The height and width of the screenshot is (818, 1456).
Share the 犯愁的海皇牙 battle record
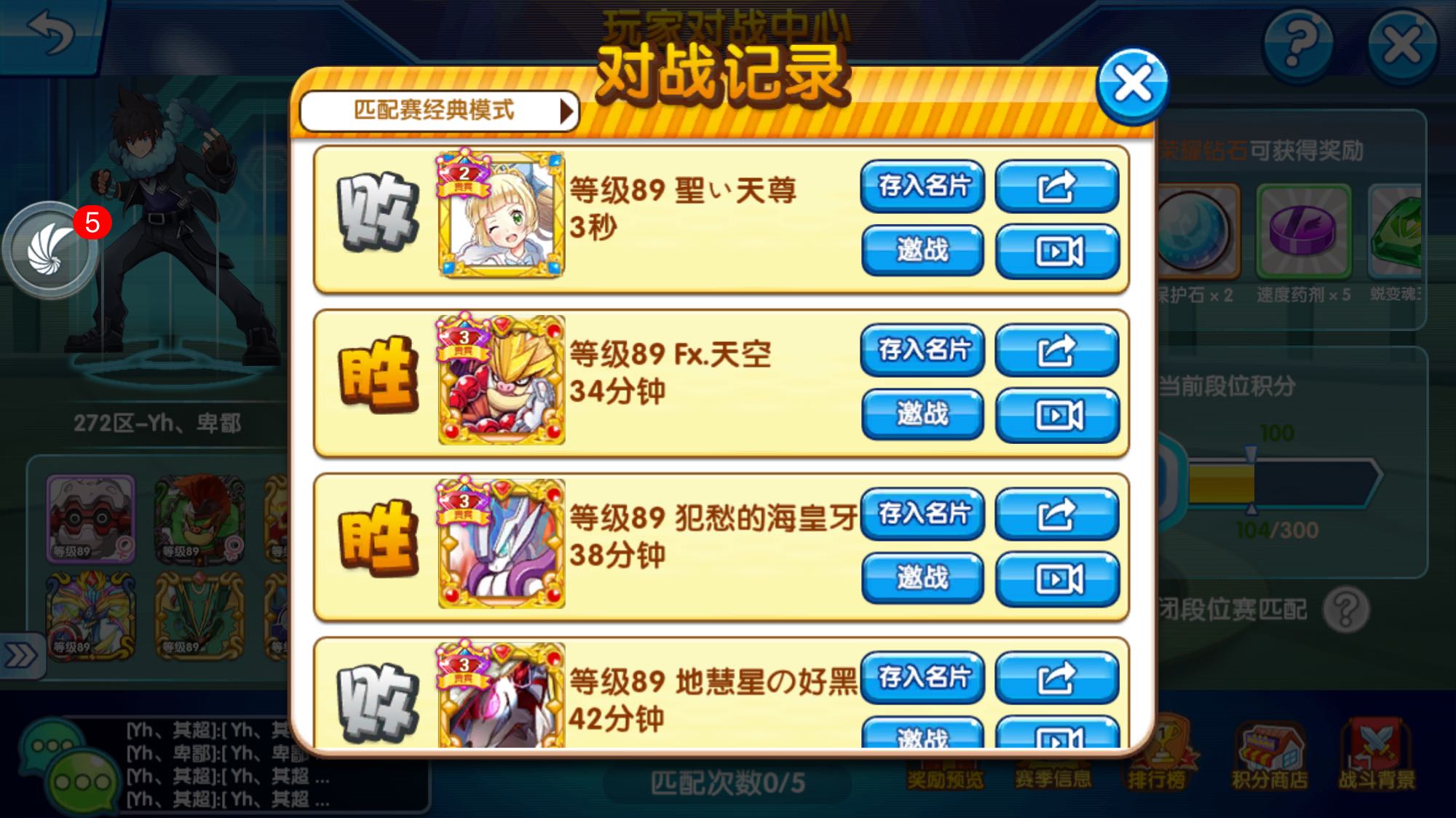pos(1057,514)
